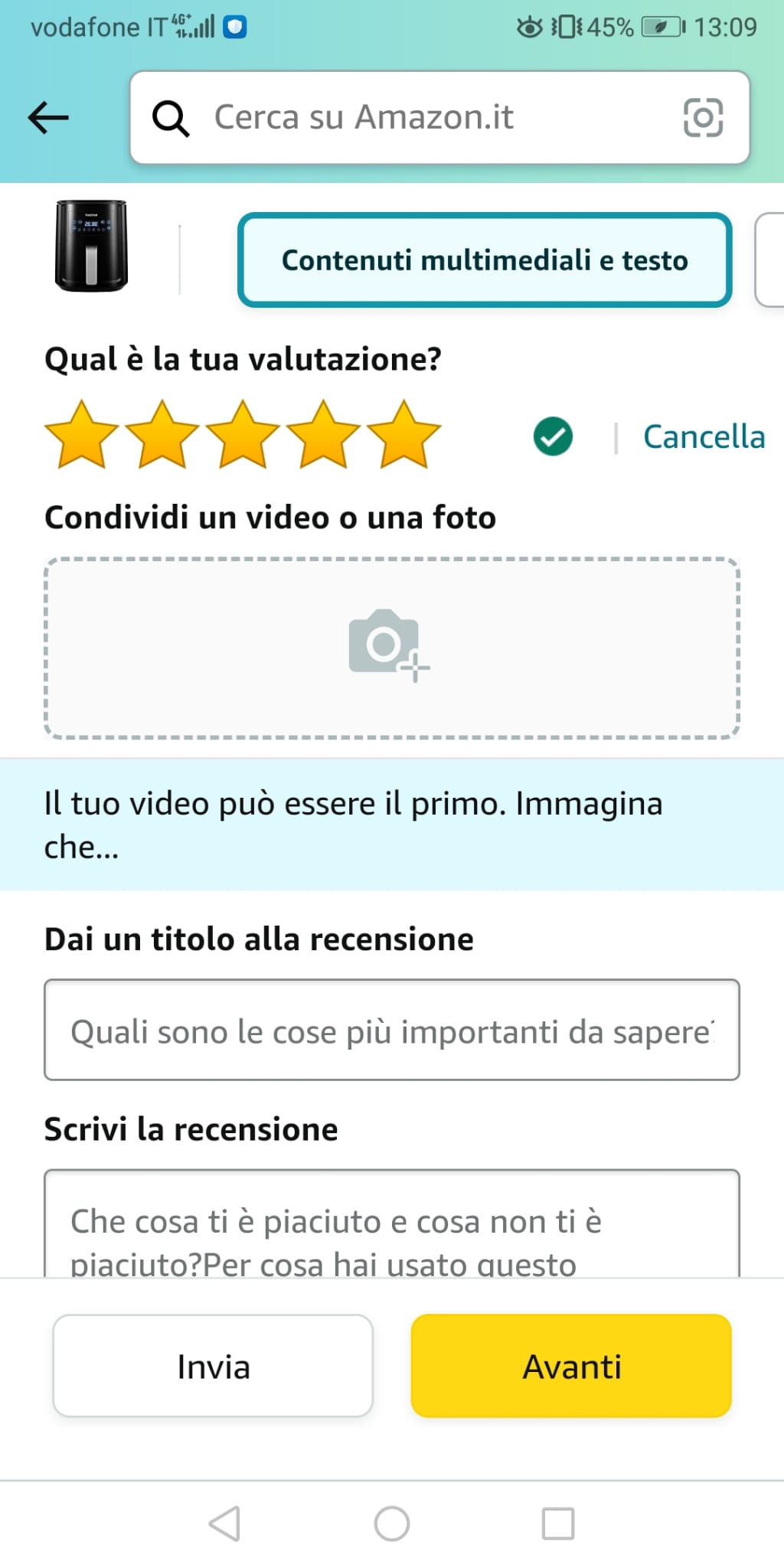784x1568 pixels.
Task: Open the air fryer product thumbnail
Action: pos(91,246)
